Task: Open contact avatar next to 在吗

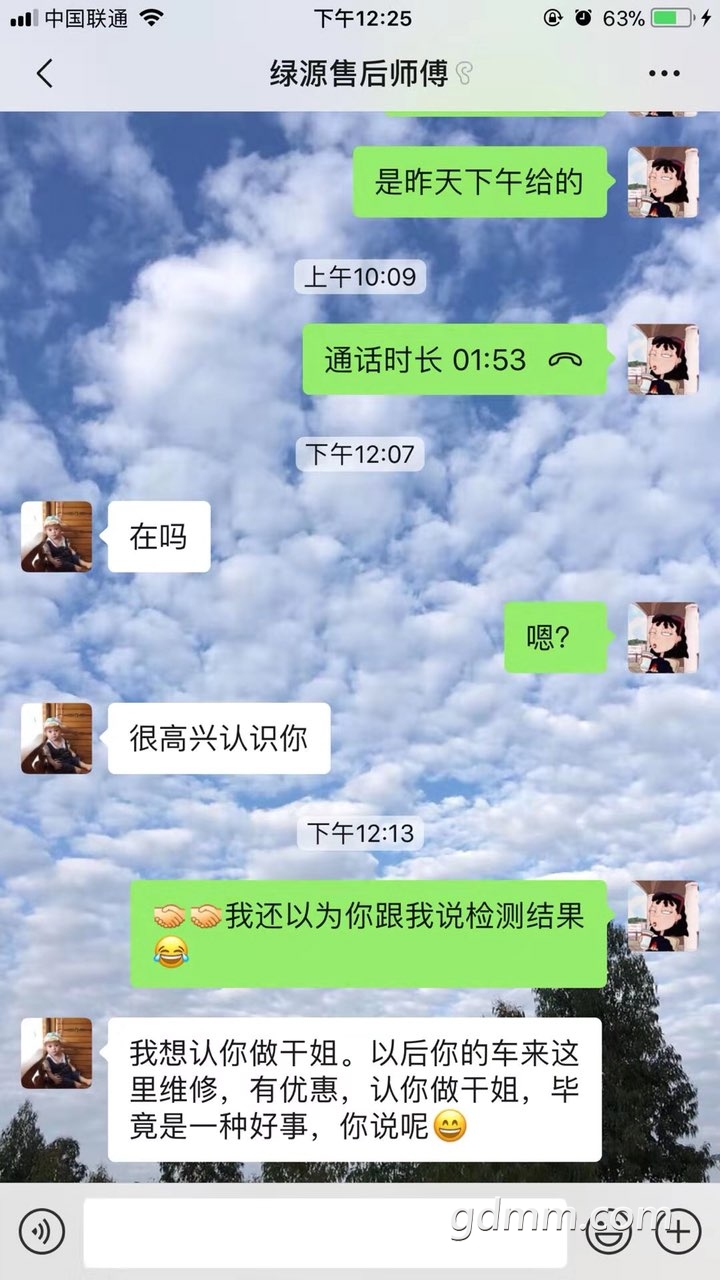Action: click(x=57, y=537)
